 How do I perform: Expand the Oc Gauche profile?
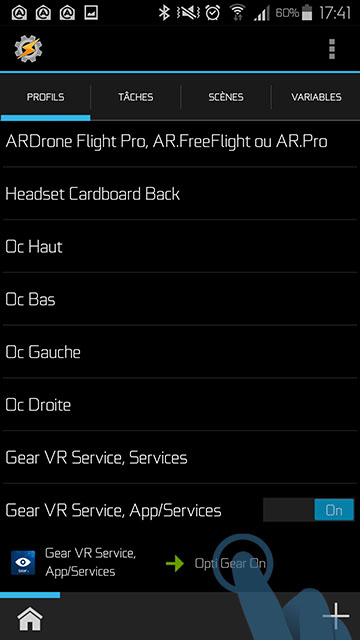180,352
